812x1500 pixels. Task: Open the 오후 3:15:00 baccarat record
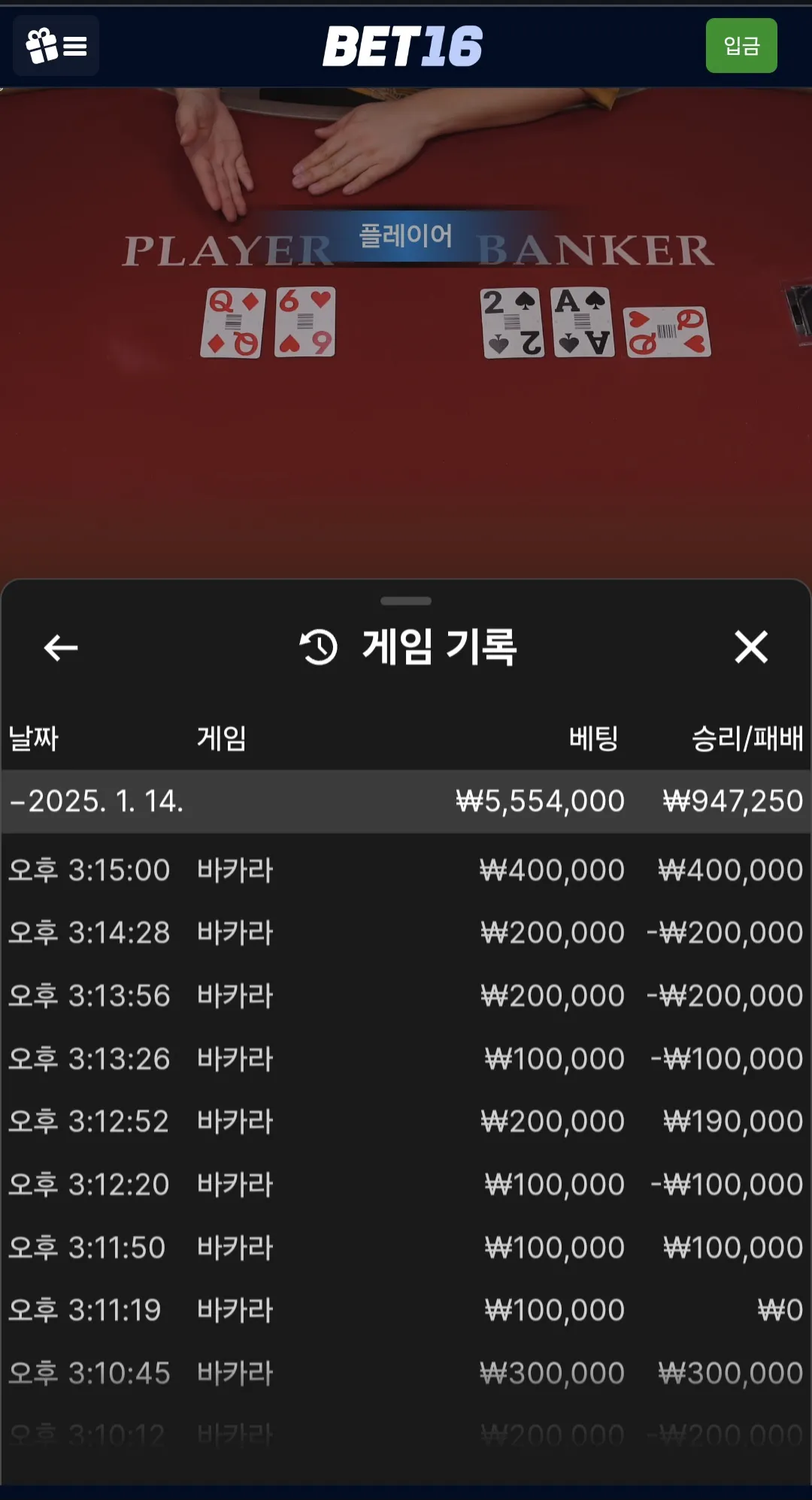point(406,870)
